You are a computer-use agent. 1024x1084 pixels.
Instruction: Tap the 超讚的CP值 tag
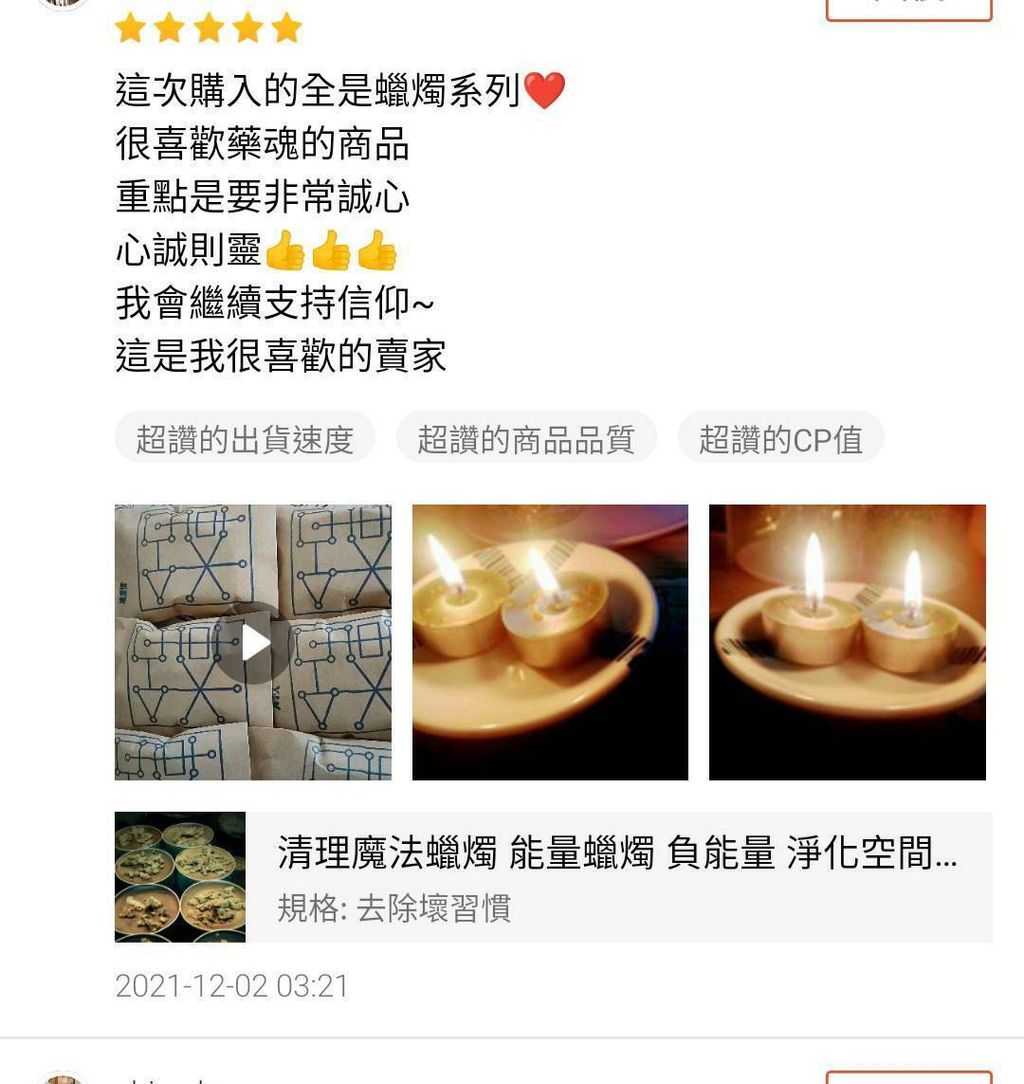click(x=781, y=438)
